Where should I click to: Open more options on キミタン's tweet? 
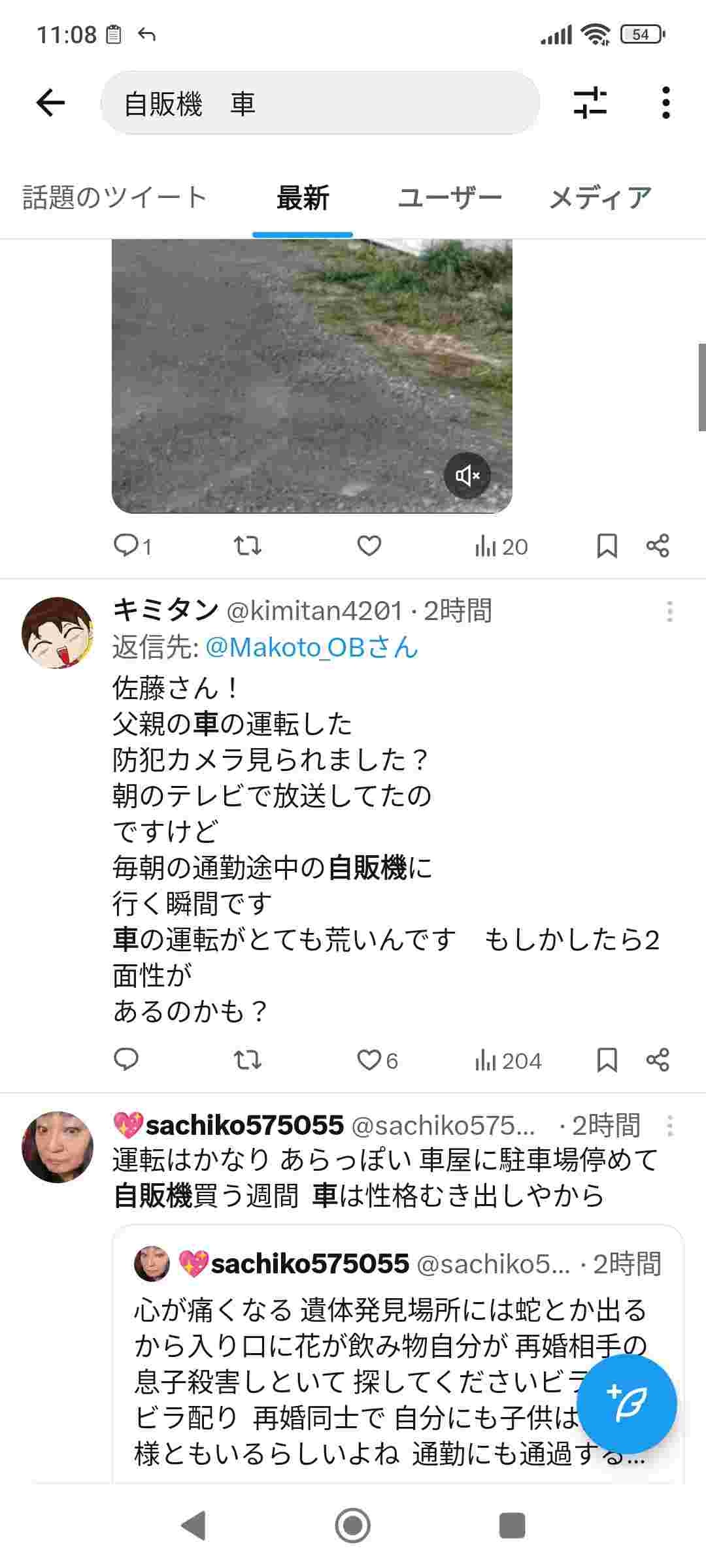[x=669, y=612]
